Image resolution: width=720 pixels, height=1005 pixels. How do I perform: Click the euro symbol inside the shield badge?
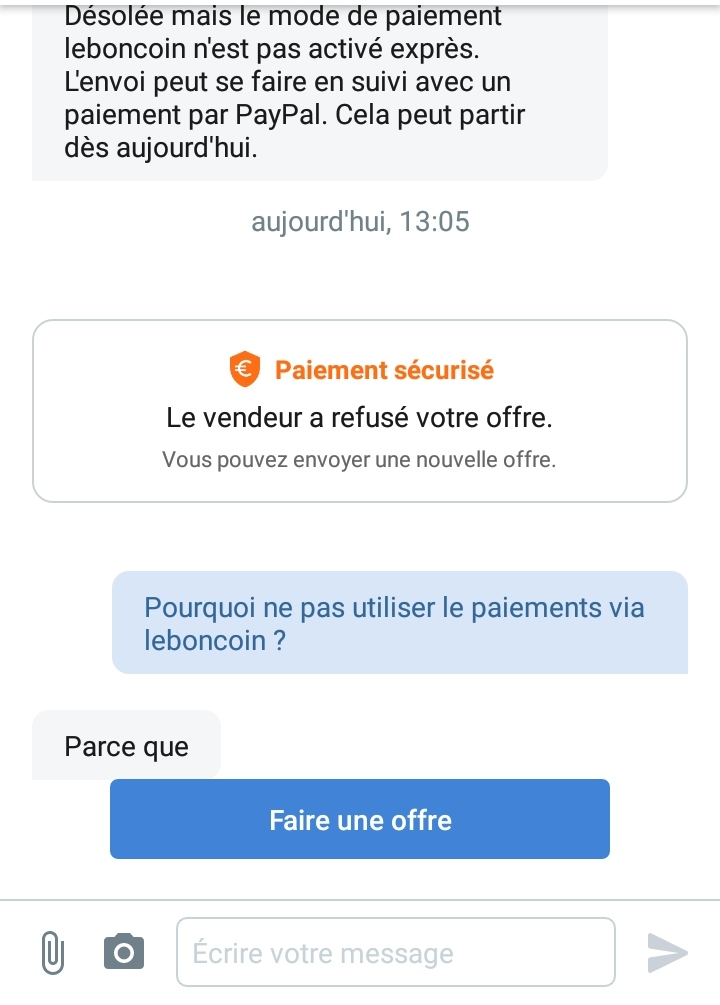243,368
